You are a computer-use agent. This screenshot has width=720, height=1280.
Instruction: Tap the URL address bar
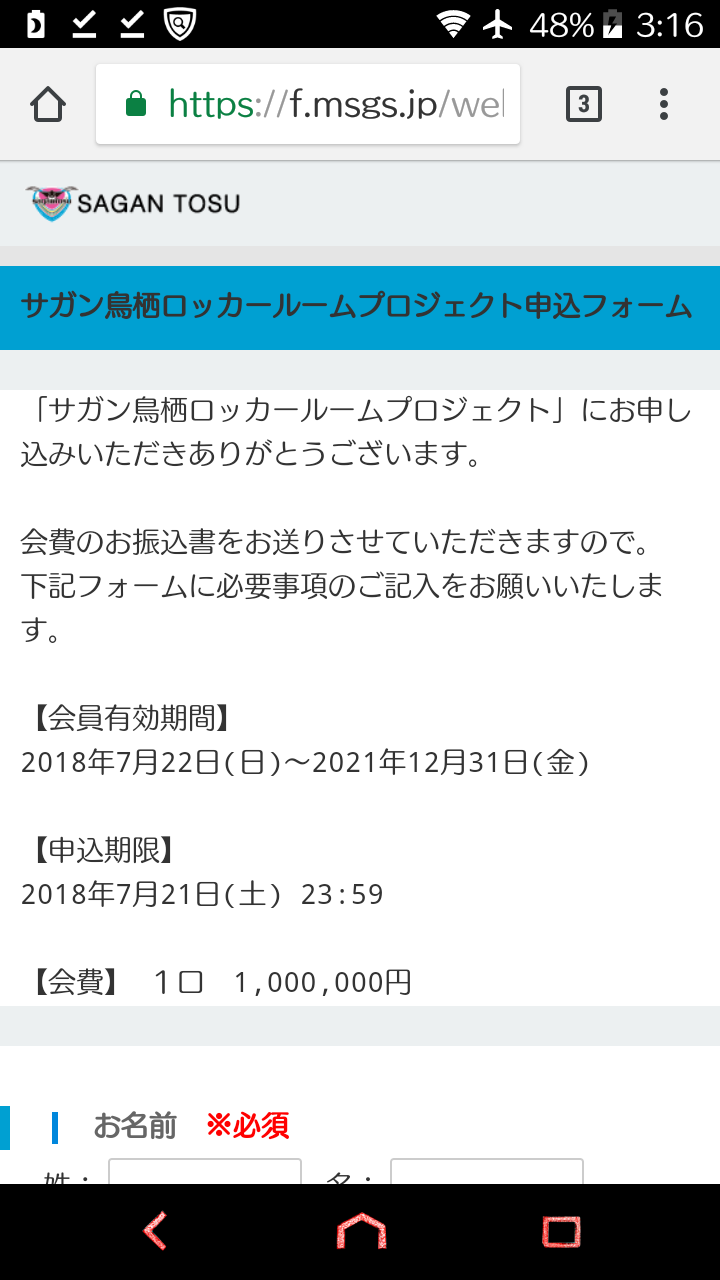tap(308, 104)
